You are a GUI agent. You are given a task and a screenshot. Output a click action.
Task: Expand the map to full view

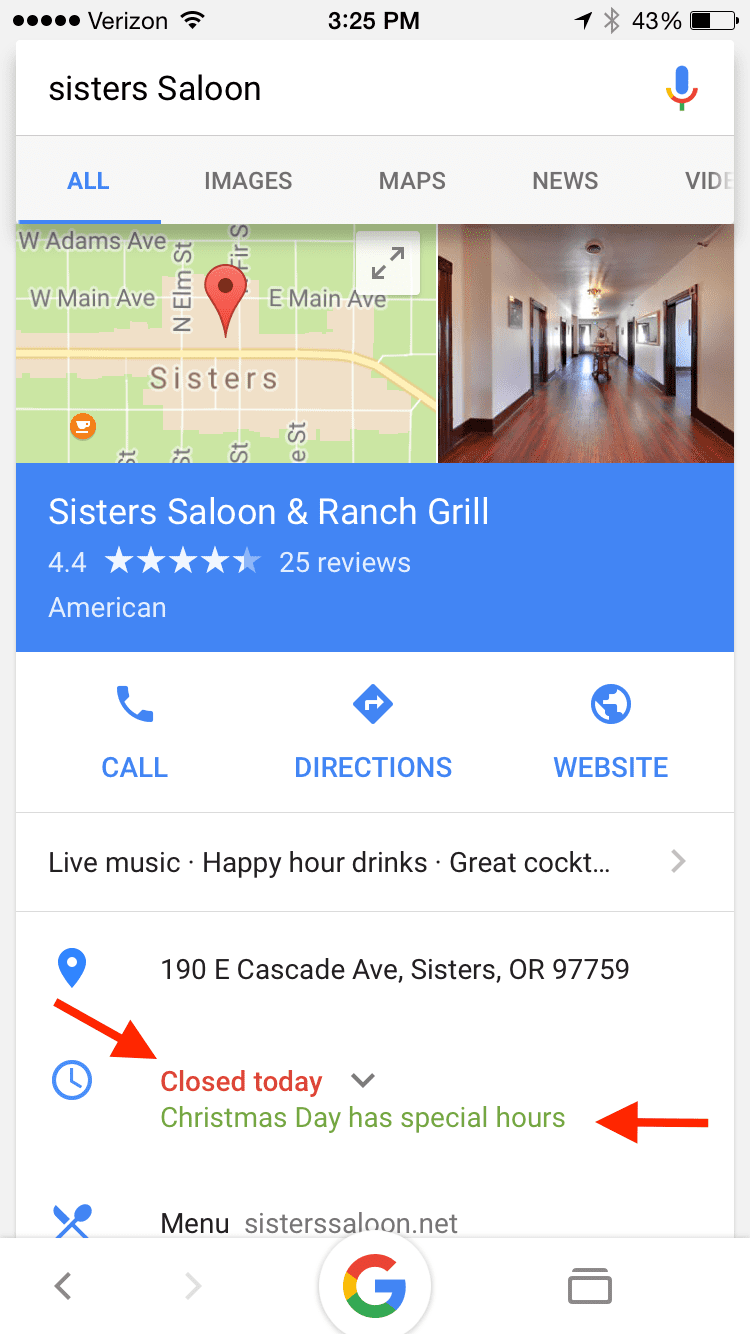(x=388, y=264)
